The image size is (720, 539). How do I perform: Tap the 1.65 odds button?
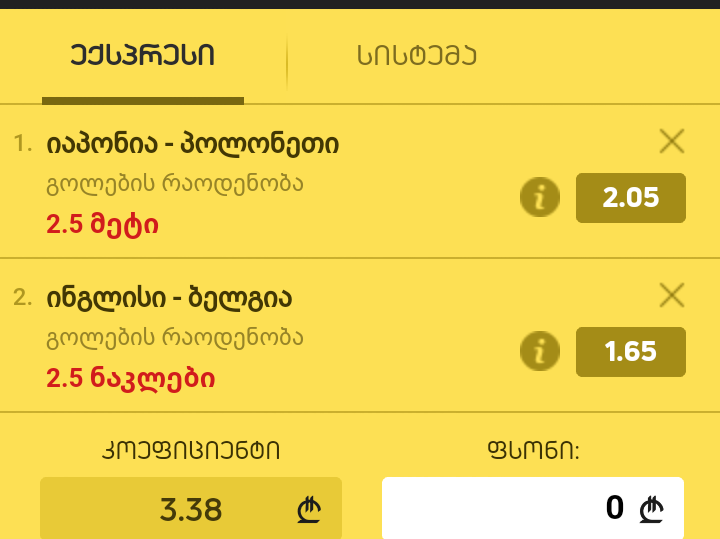point(630,351)
